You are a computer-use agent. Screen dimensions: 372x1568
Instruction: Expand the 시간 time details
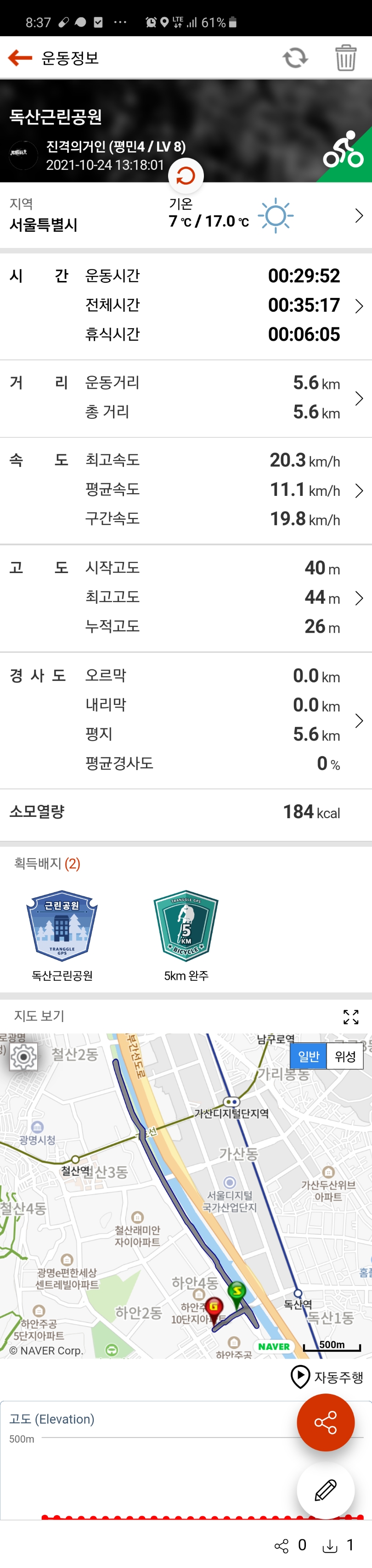click(x=359, y=306)
